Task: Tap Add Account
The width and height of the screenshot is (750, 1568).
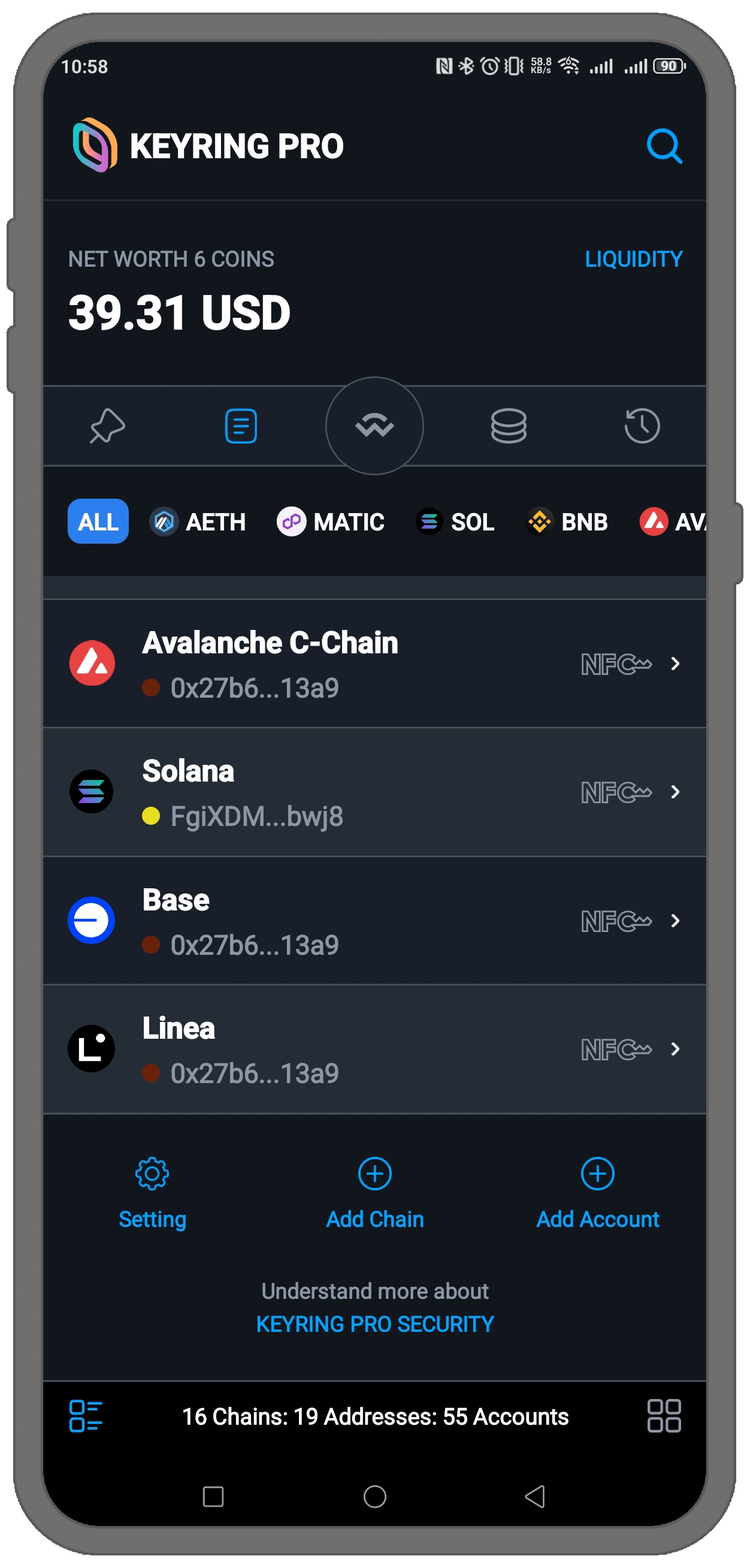Action: pos(597,1193)
